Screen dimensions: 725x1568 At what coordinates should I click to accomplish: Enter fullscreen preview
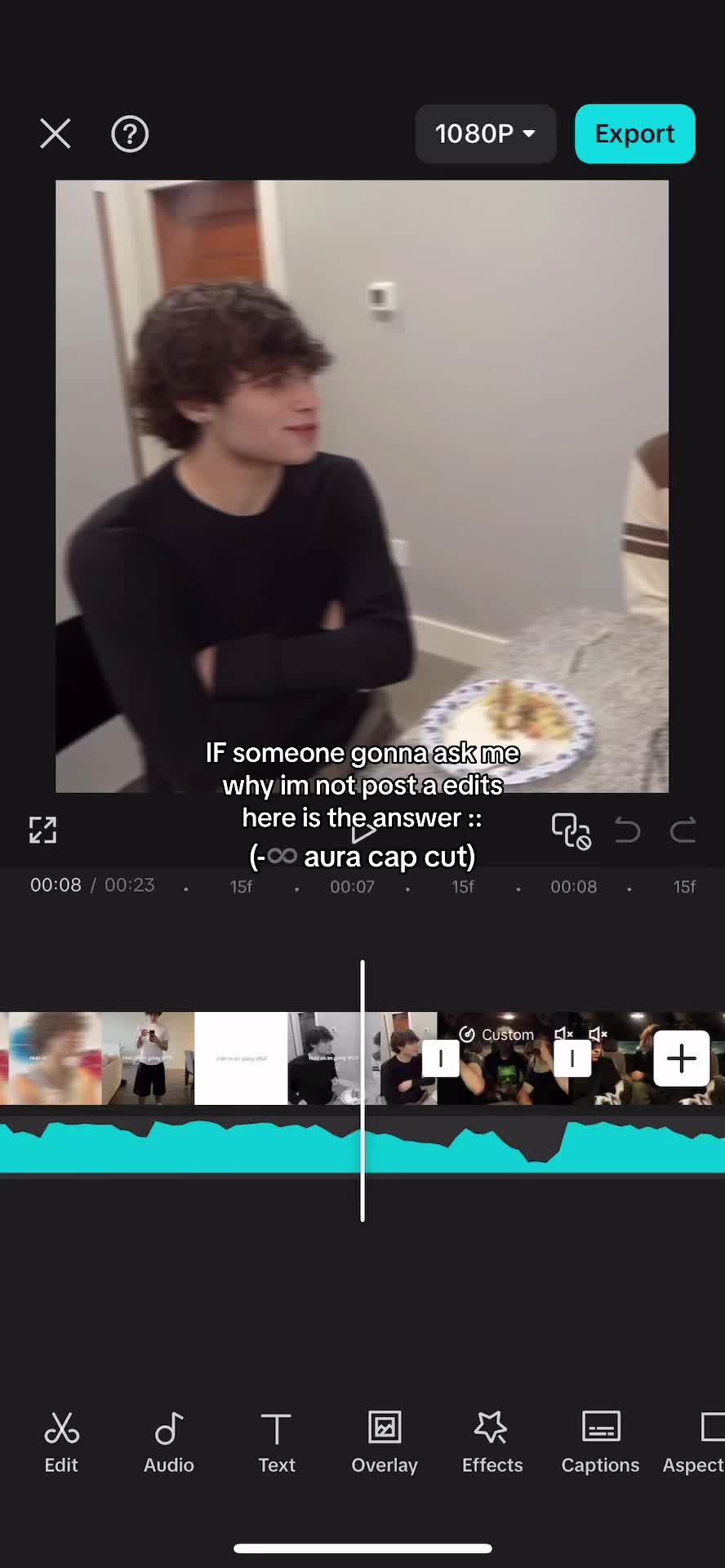coord(43,830)
